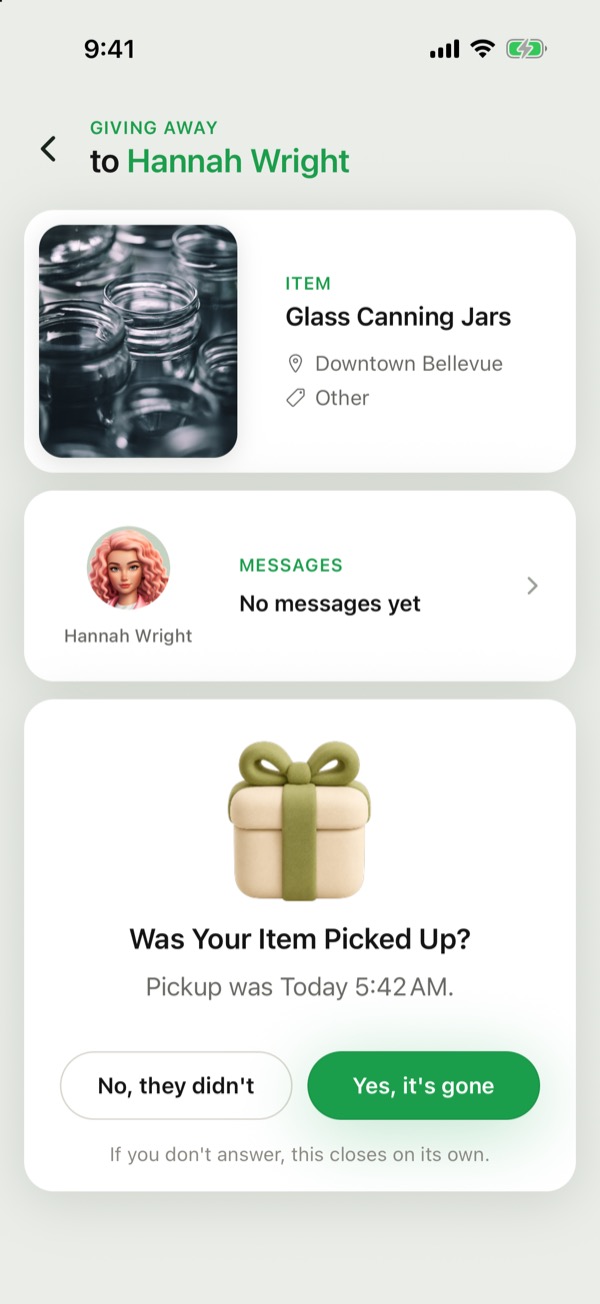Screen dimensions: 600x1304
Task: Open messages with Hannah Wright
Action: [x=300, y=586]
